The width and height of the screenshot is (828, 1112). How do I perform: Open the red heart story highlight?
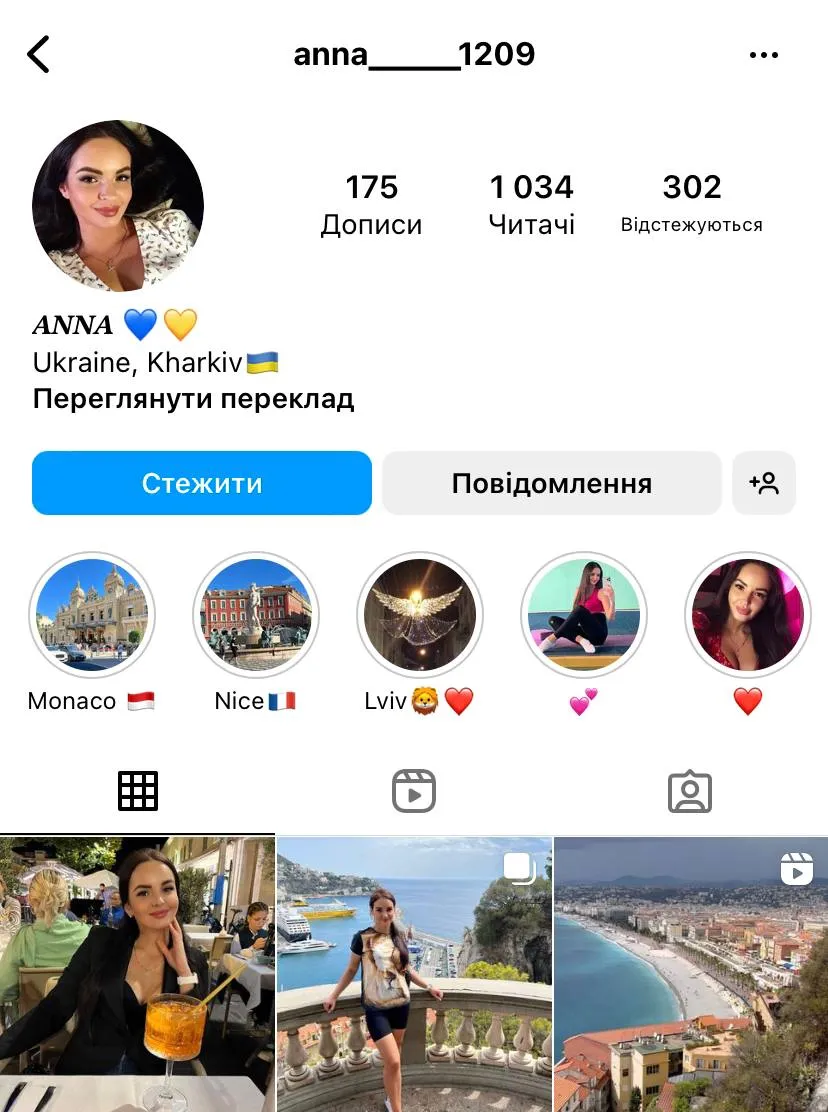click(748, 614)
